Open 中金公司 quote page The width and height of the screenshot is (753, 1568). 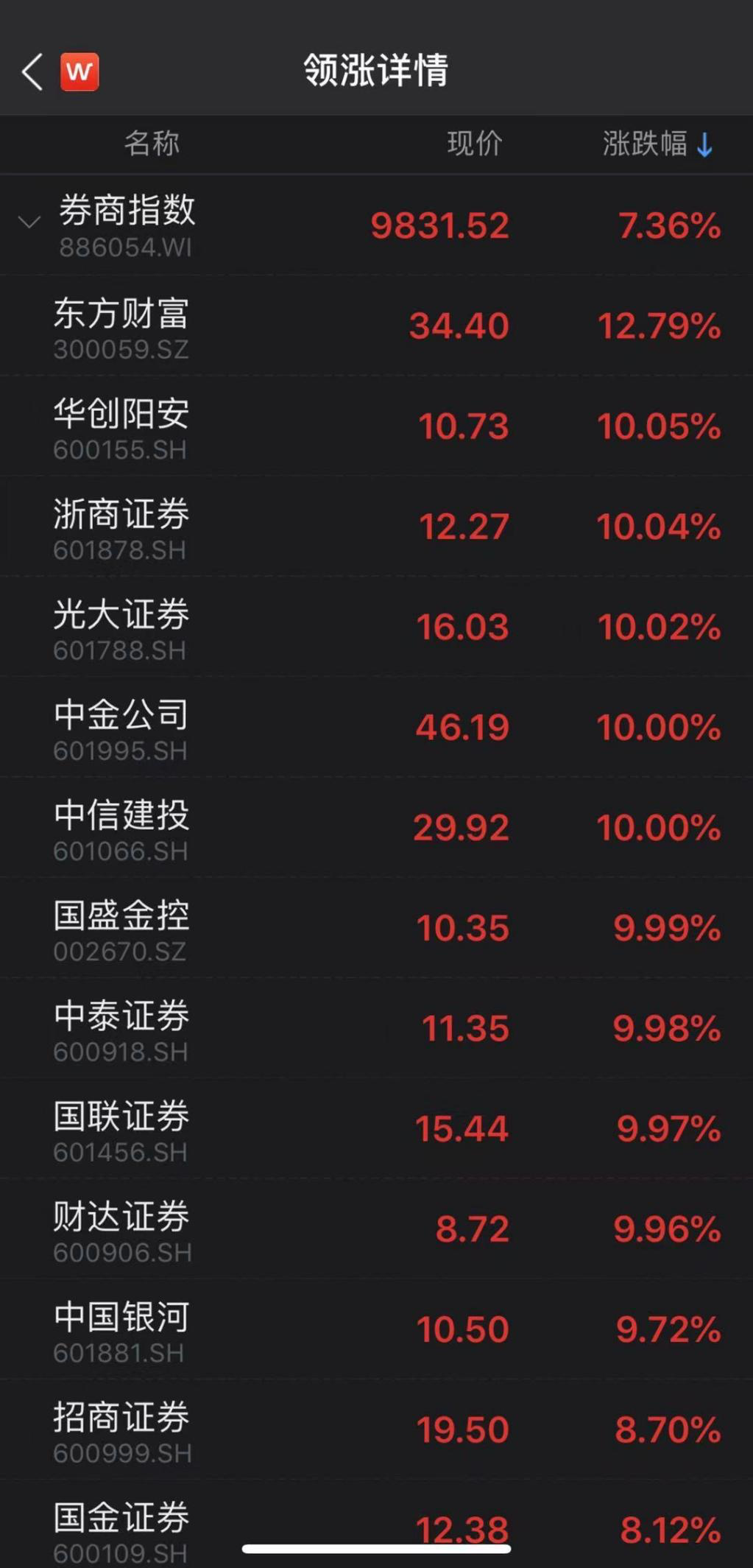pyautogui.click(x=376, y=727)
